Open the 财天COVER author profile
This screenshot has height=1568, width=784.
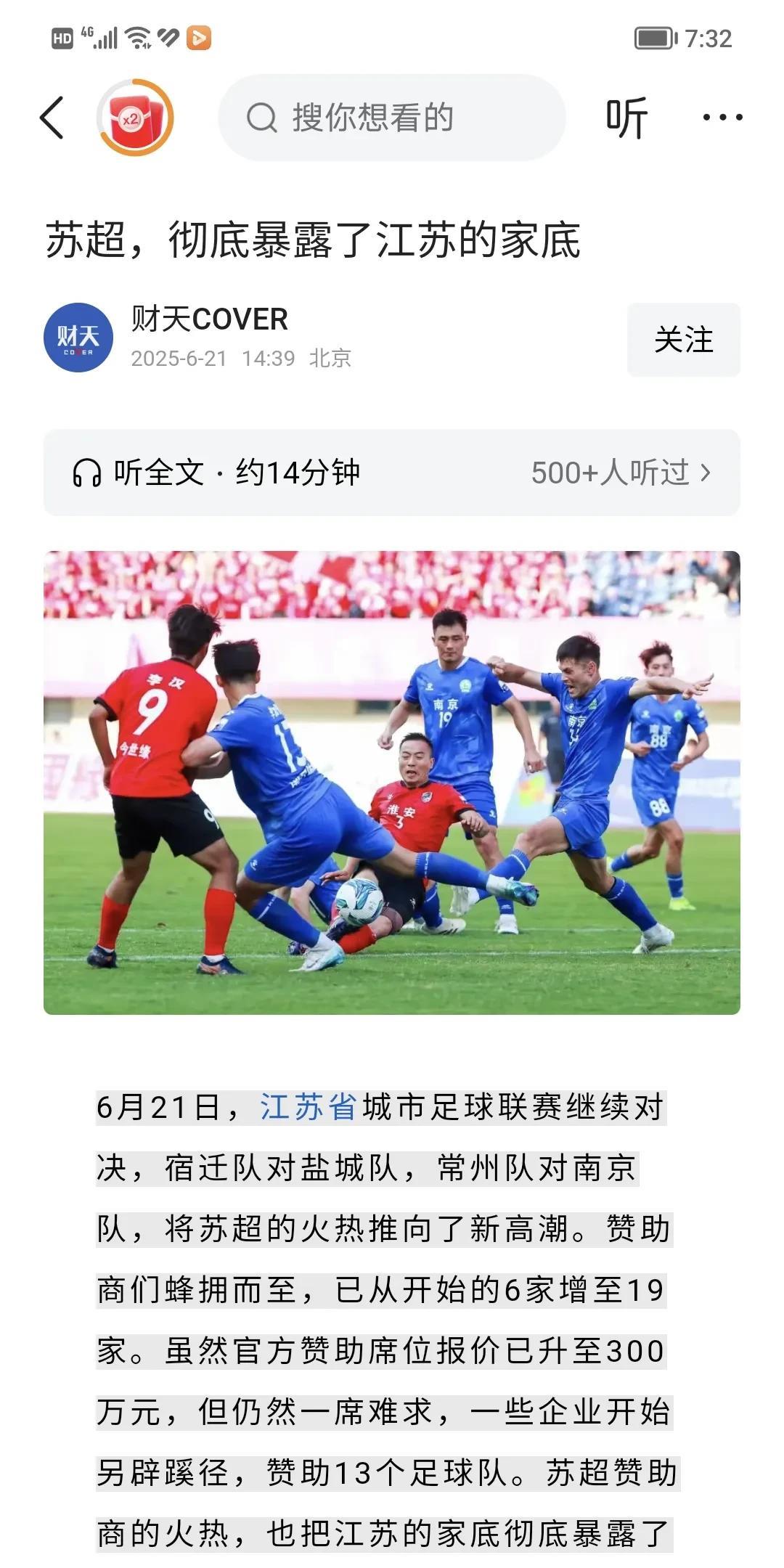tap(209, 319)
